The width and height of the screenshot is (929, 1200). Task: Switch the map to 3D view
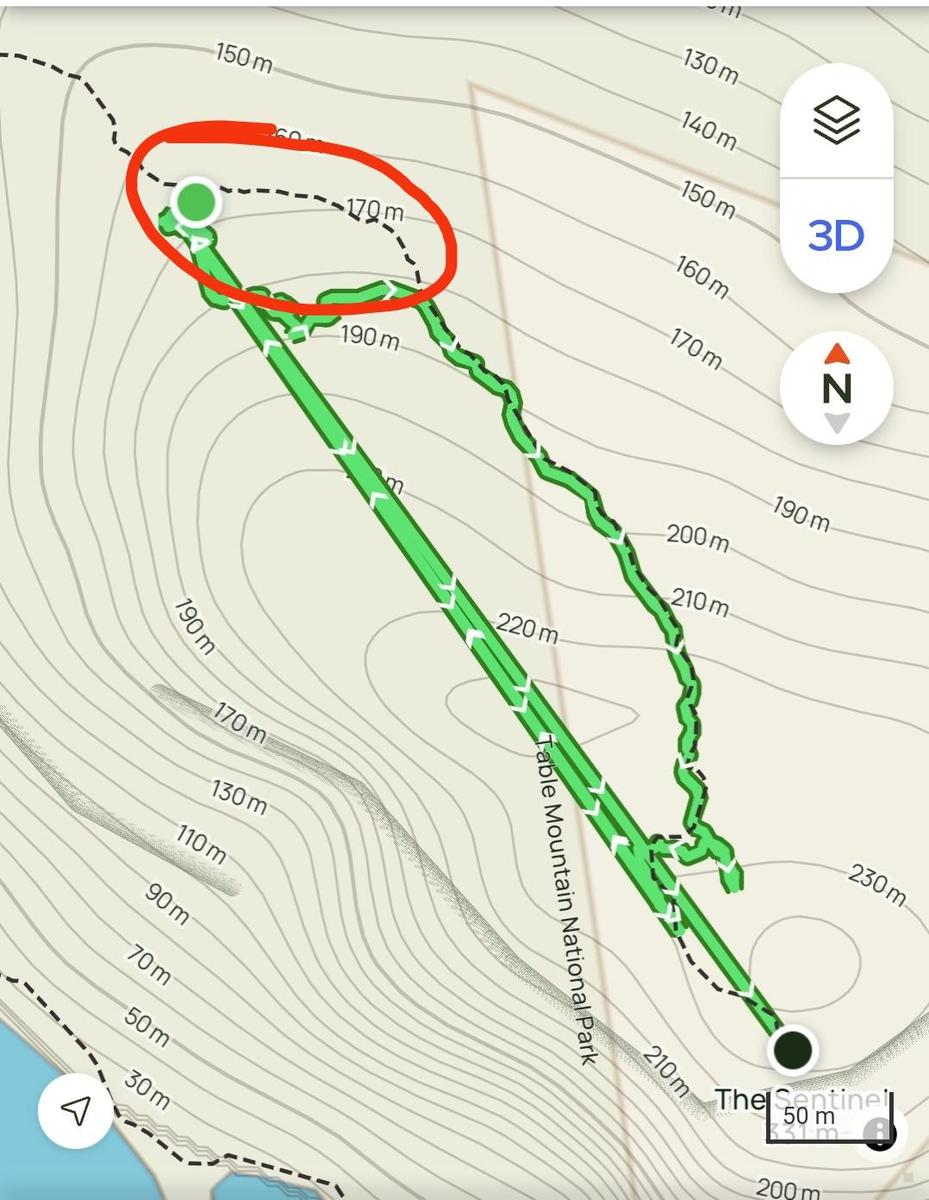point(836,236)
